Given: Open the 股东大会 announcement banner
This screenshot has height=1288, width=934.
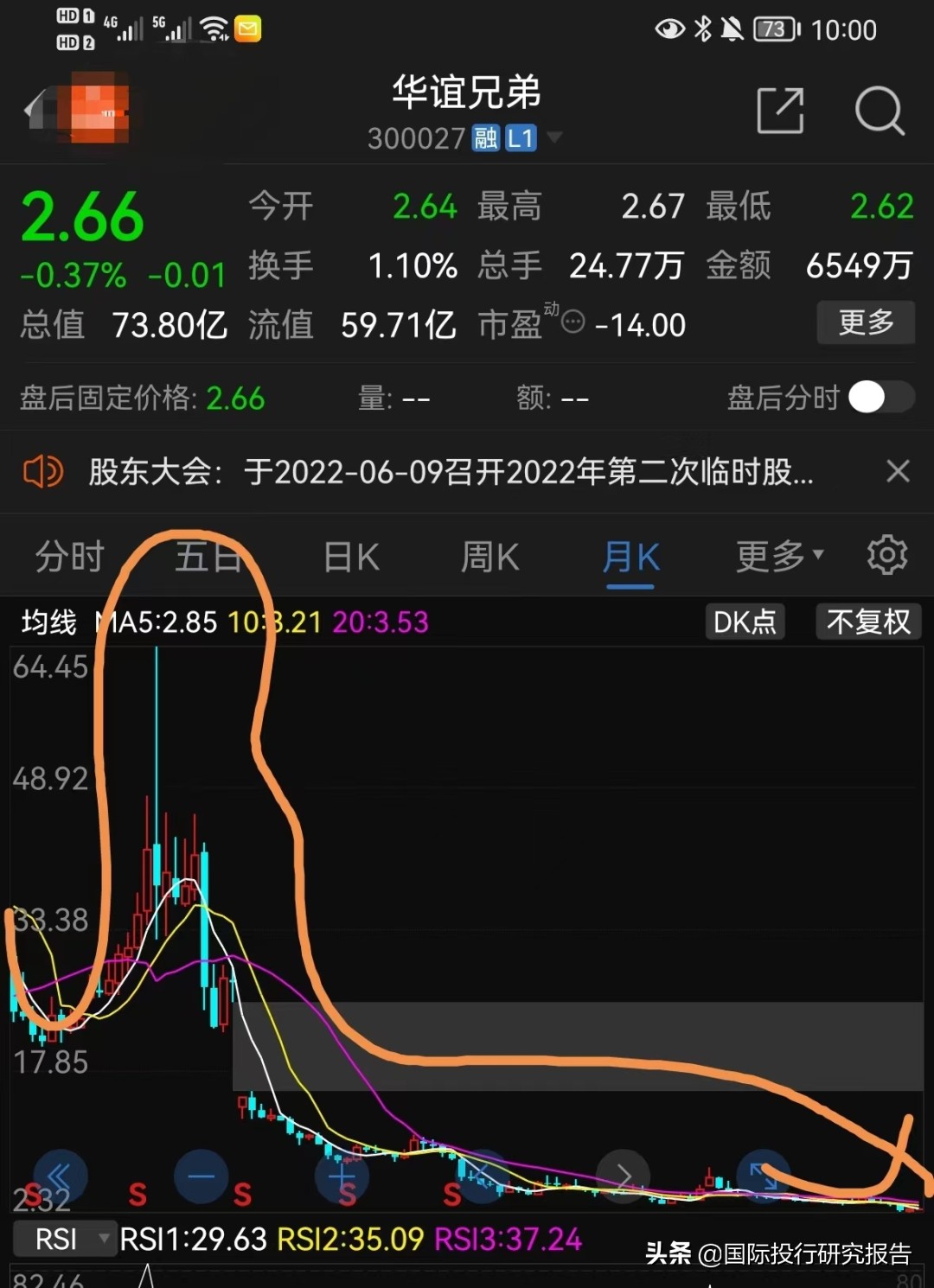Looking at the screenshot, I should pos(450,472).
